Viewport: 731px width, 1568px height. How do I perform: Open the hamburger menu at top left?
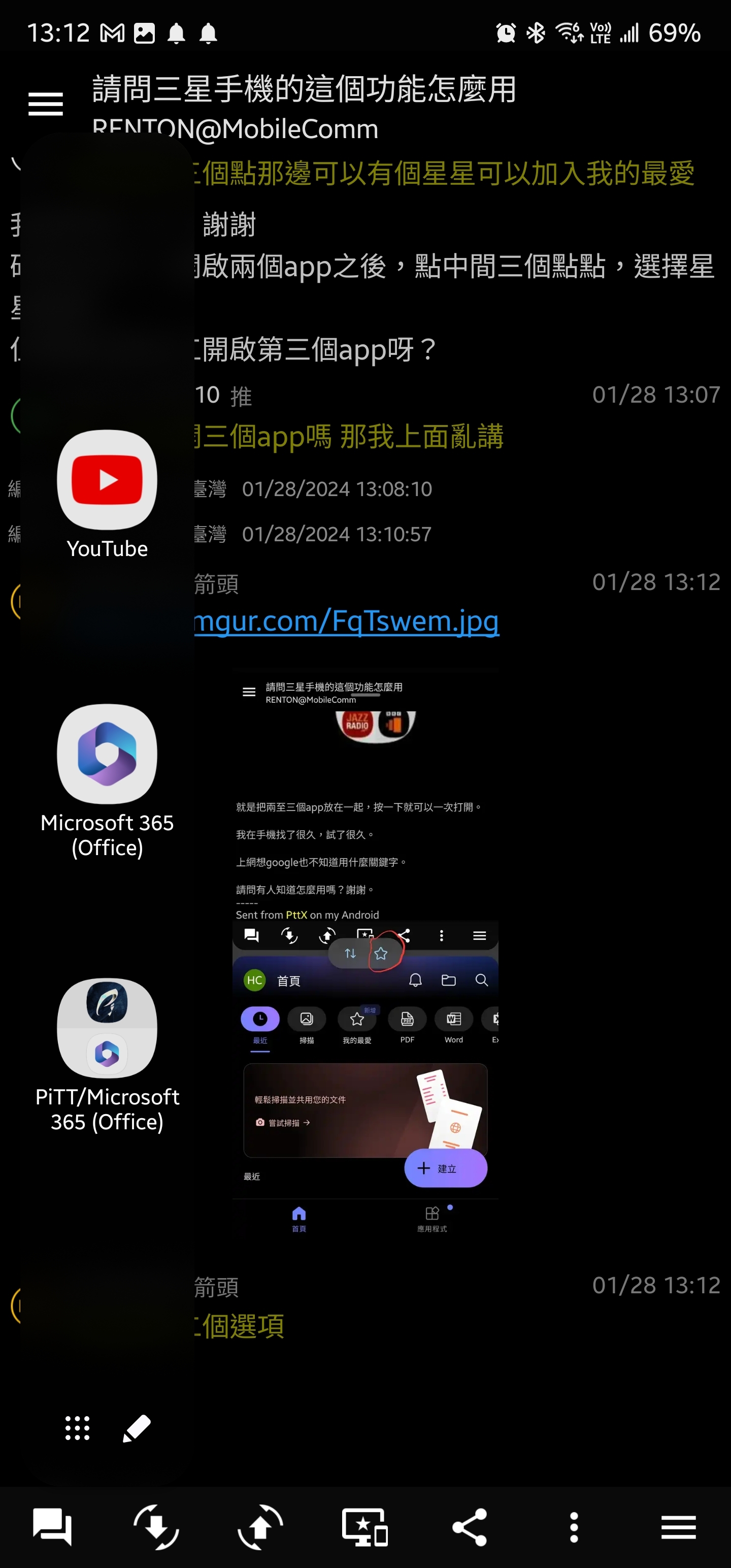(x=46, y=104)
